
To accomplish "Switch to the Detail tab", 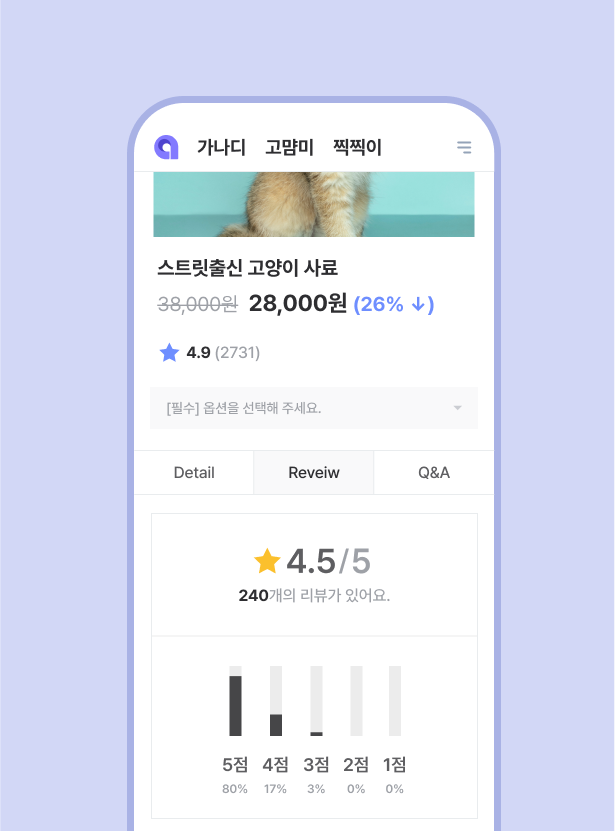I will tap(194, 473).
